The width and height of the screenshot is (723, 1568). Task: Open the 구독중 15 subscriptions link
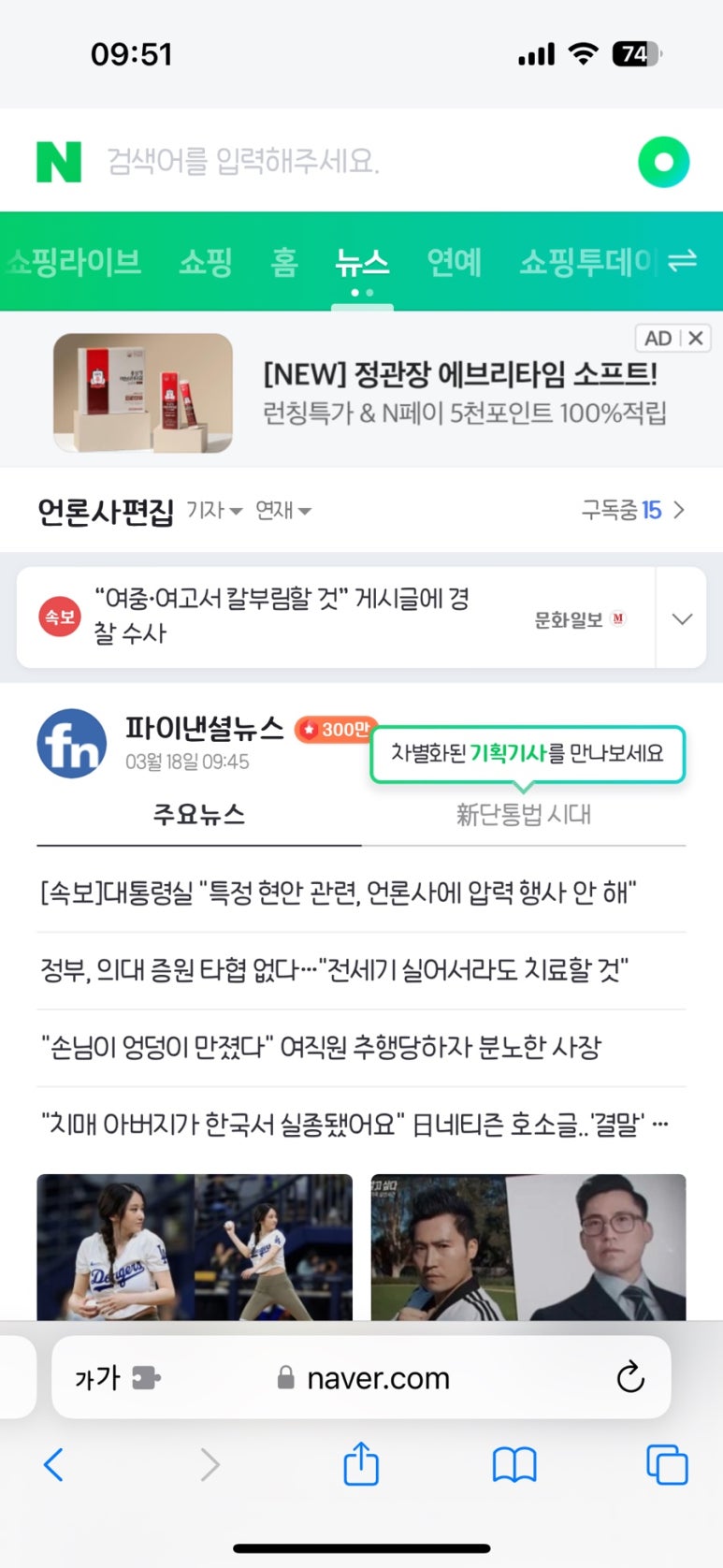coord(633,510)
